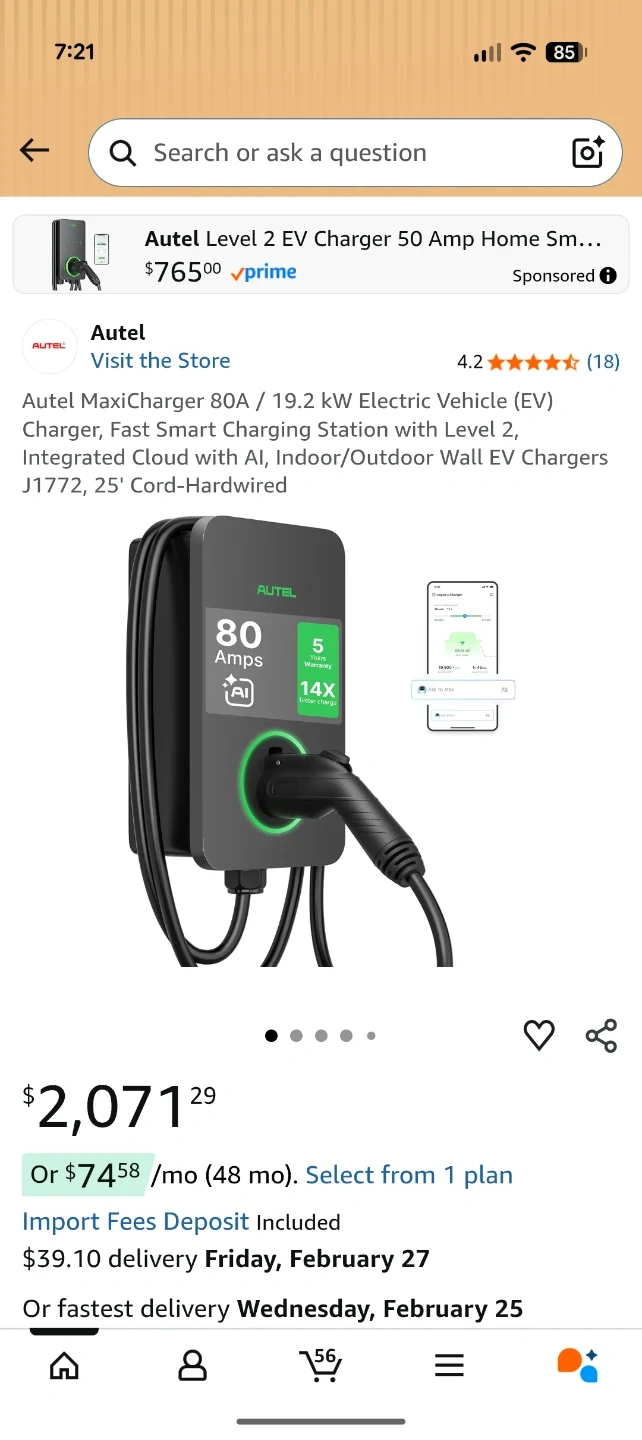Visit the Autel Store link
Viewport: 642px width, 1440px height.
click(x=160, y=361)
